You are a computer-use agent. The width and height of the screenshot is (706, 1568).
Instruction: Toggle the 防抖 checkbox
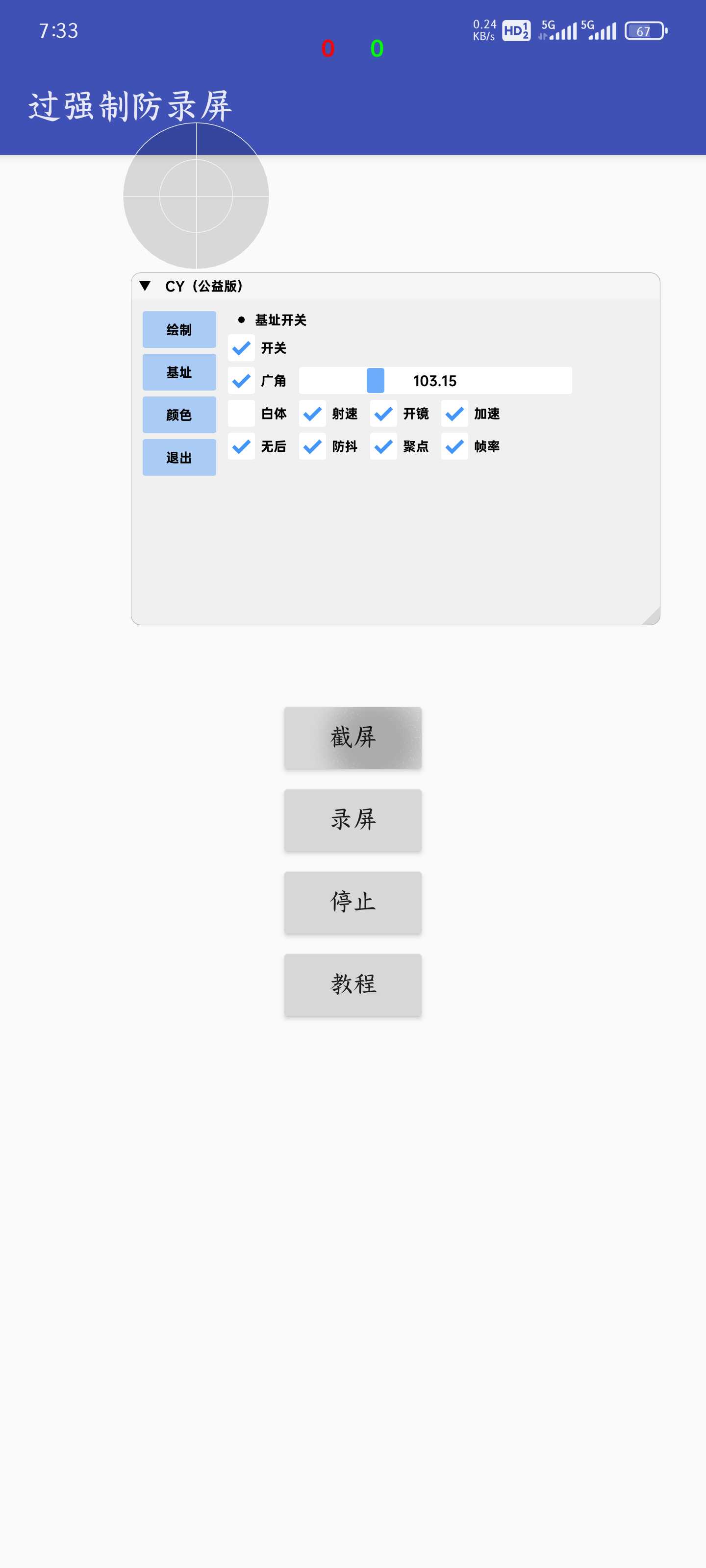point(312,446)
